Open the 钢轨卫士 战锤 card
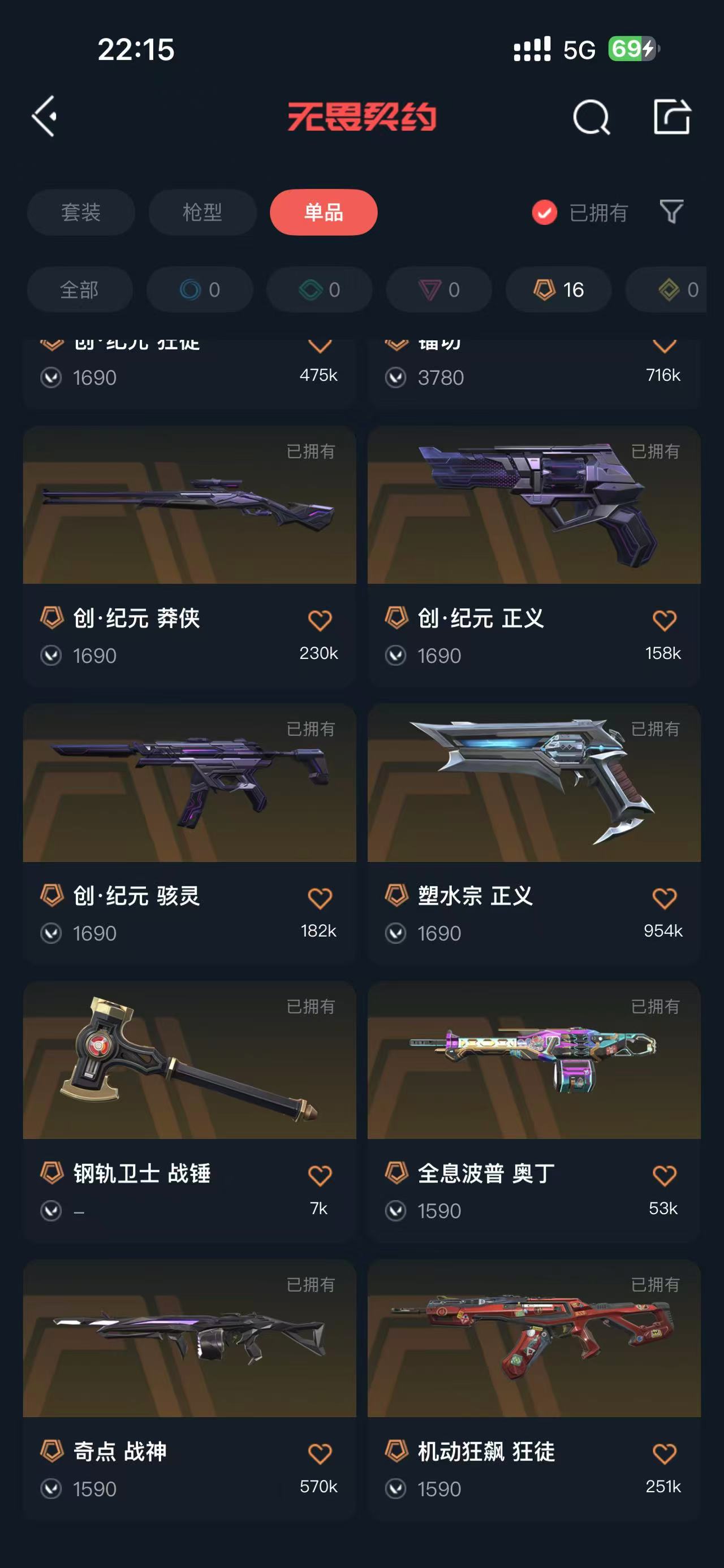This screenshot has height=1568, width=724. pyautogui.click(x=189, y=1111)
